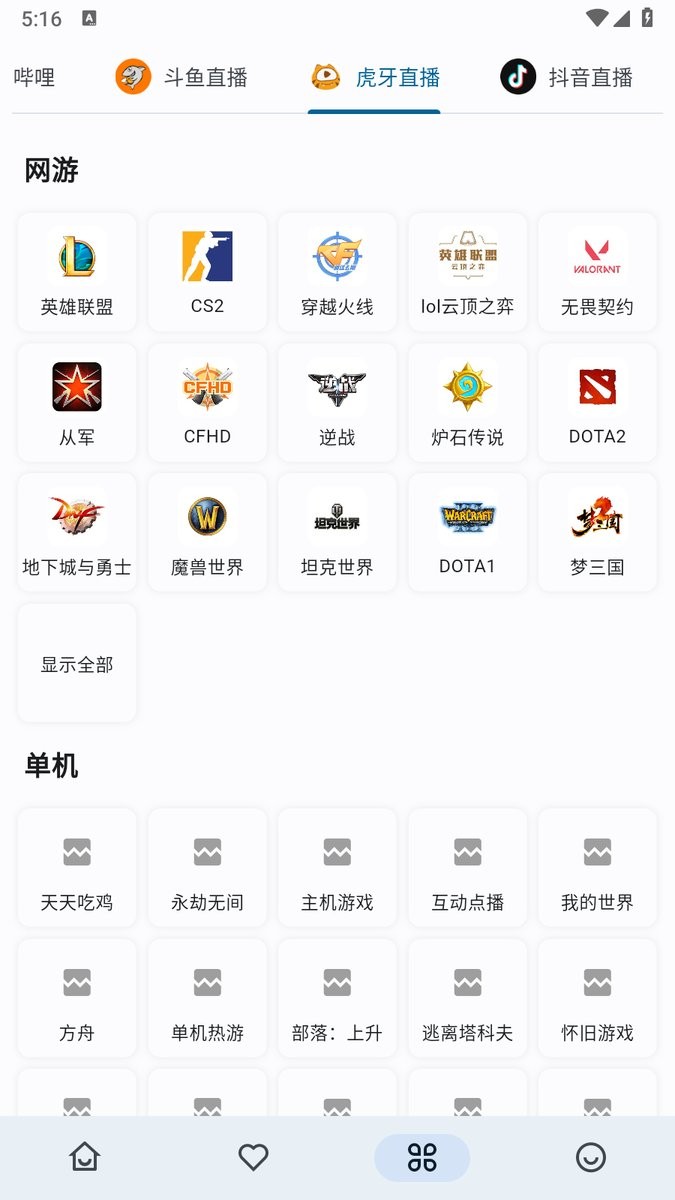This screenshot has height=1200, width=675.
Task: Open lol云顶之弈 category
Action: tap(467, 272)
